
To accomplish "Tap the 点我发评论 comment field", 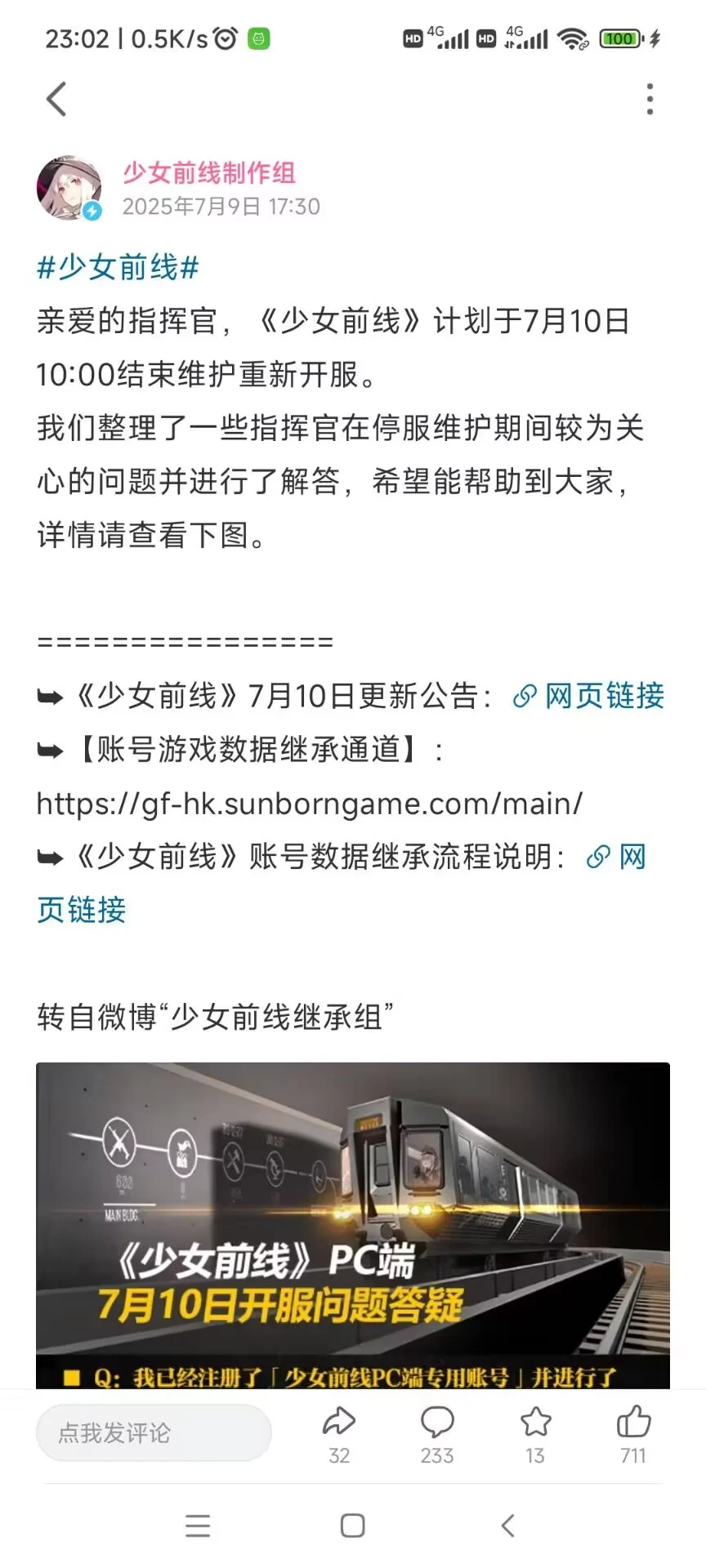I will (x=154, y=1432).
